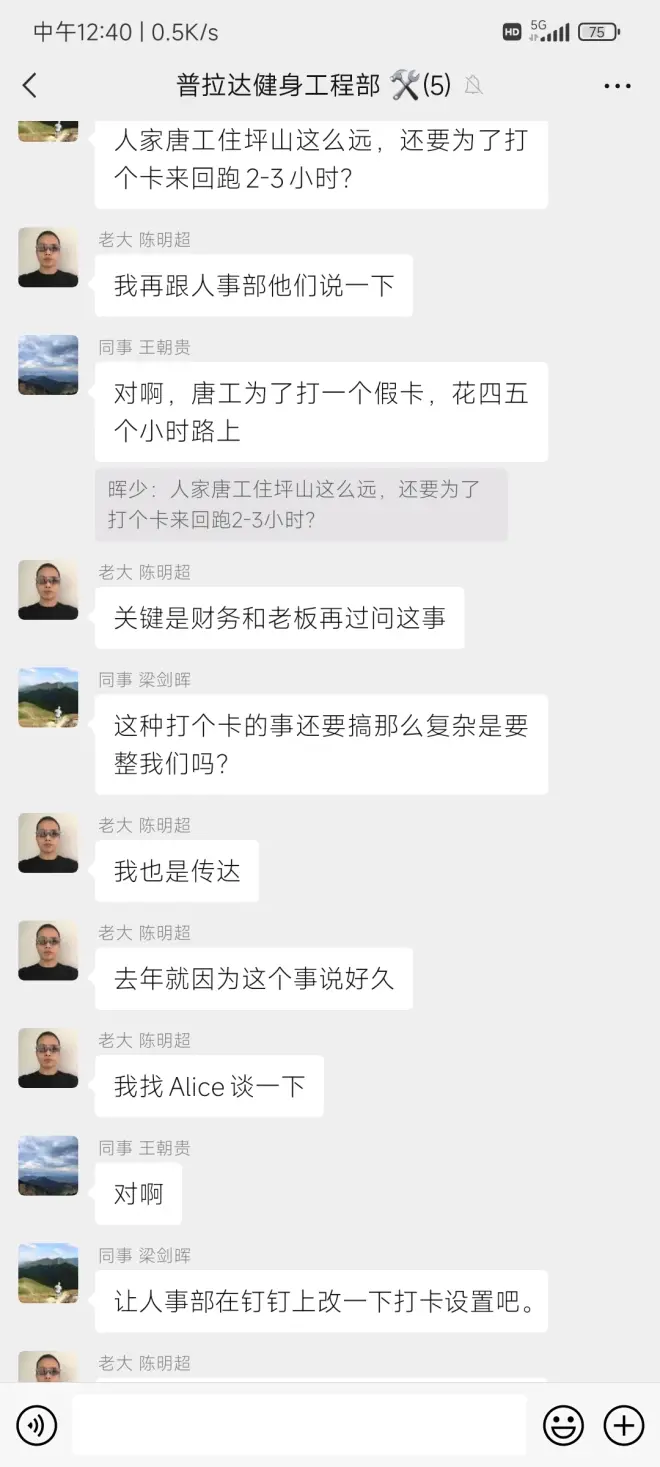Tap avatar beside 我再跟人事部他们说一下

click(x=48, y=257)
